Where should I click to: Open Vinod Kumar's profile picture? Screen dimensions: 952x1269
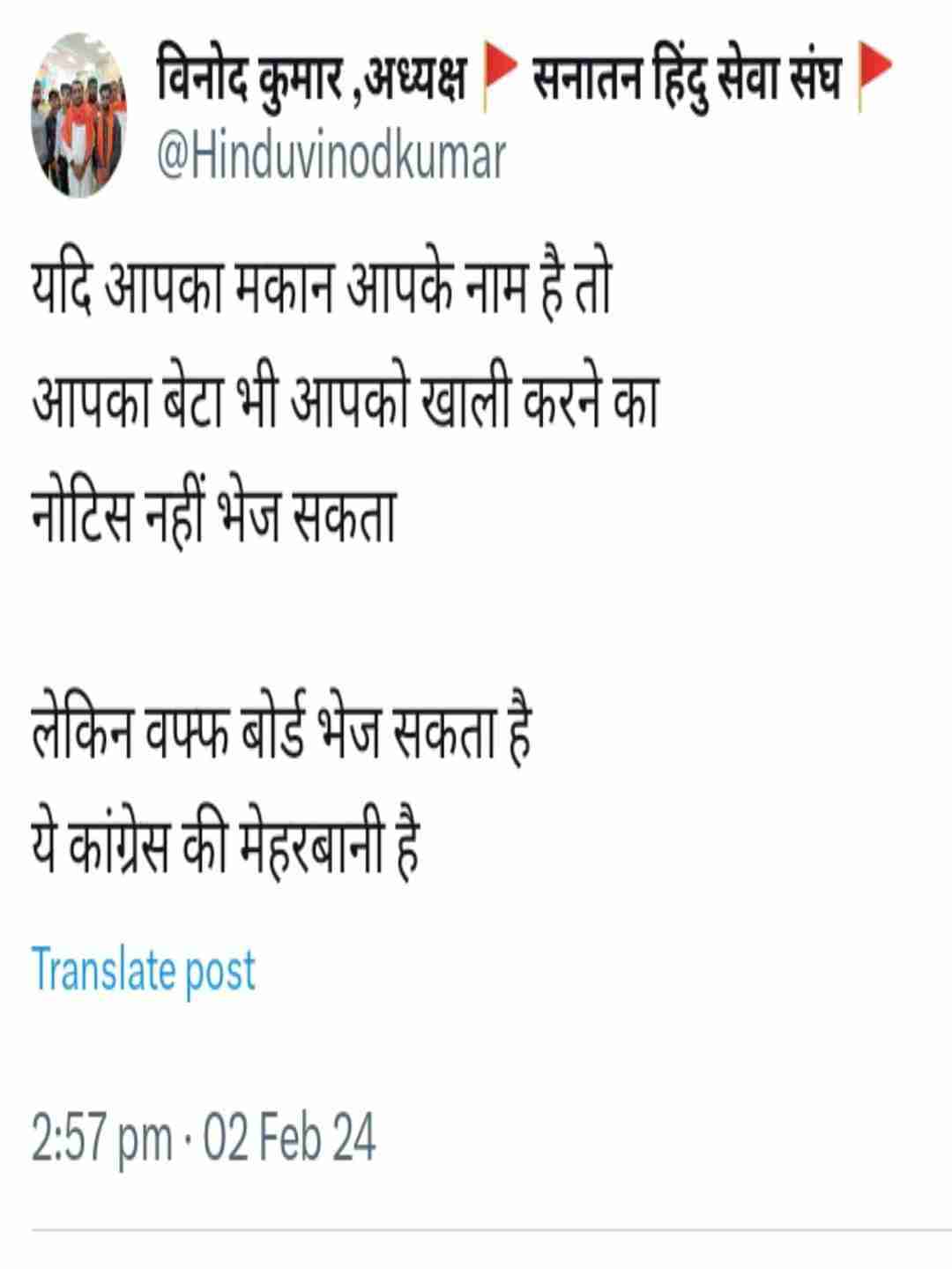click(x=79, y=116)
